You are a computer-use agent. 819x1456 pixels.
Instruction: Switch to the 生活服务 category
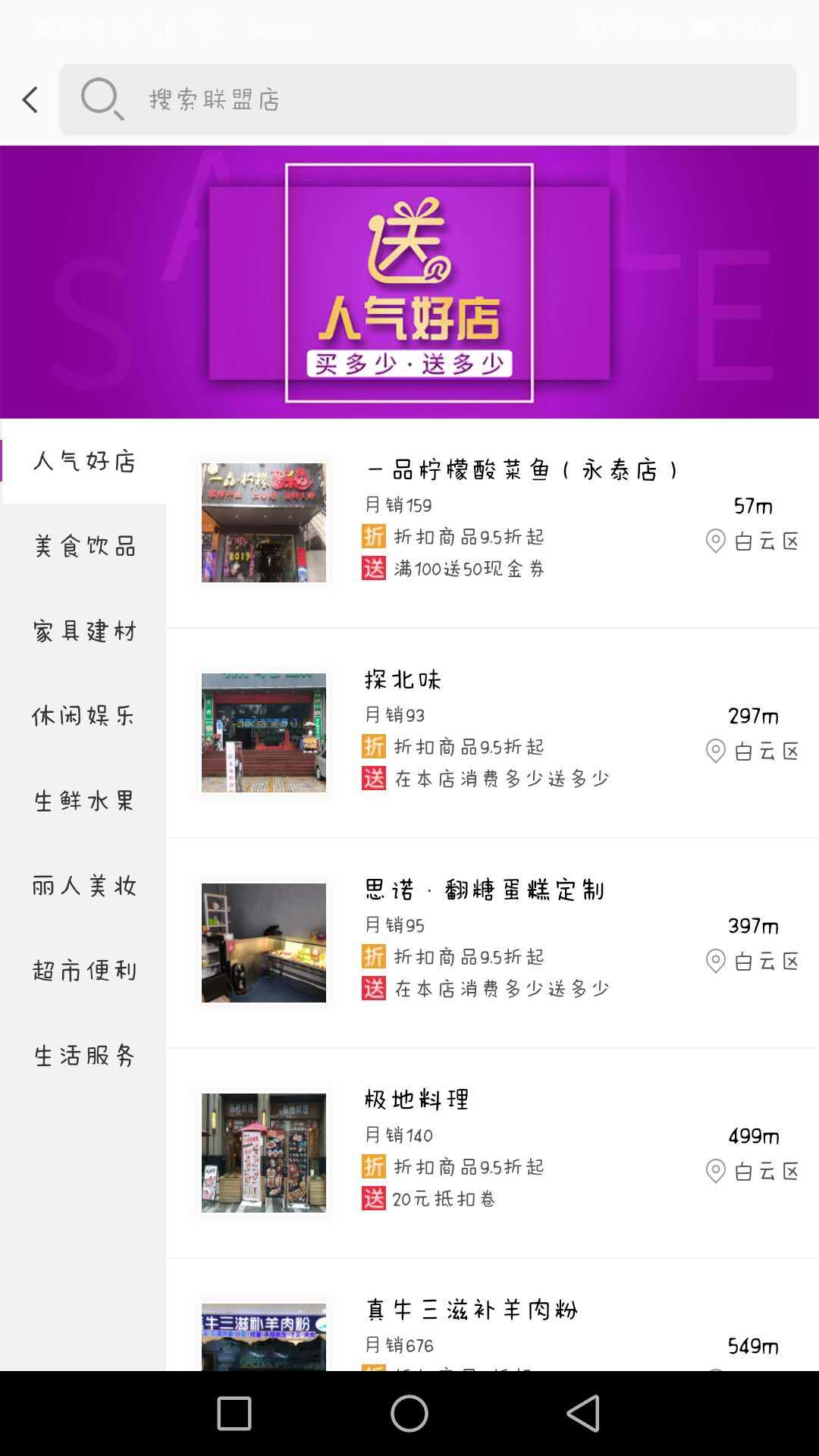pos(83,1056)
